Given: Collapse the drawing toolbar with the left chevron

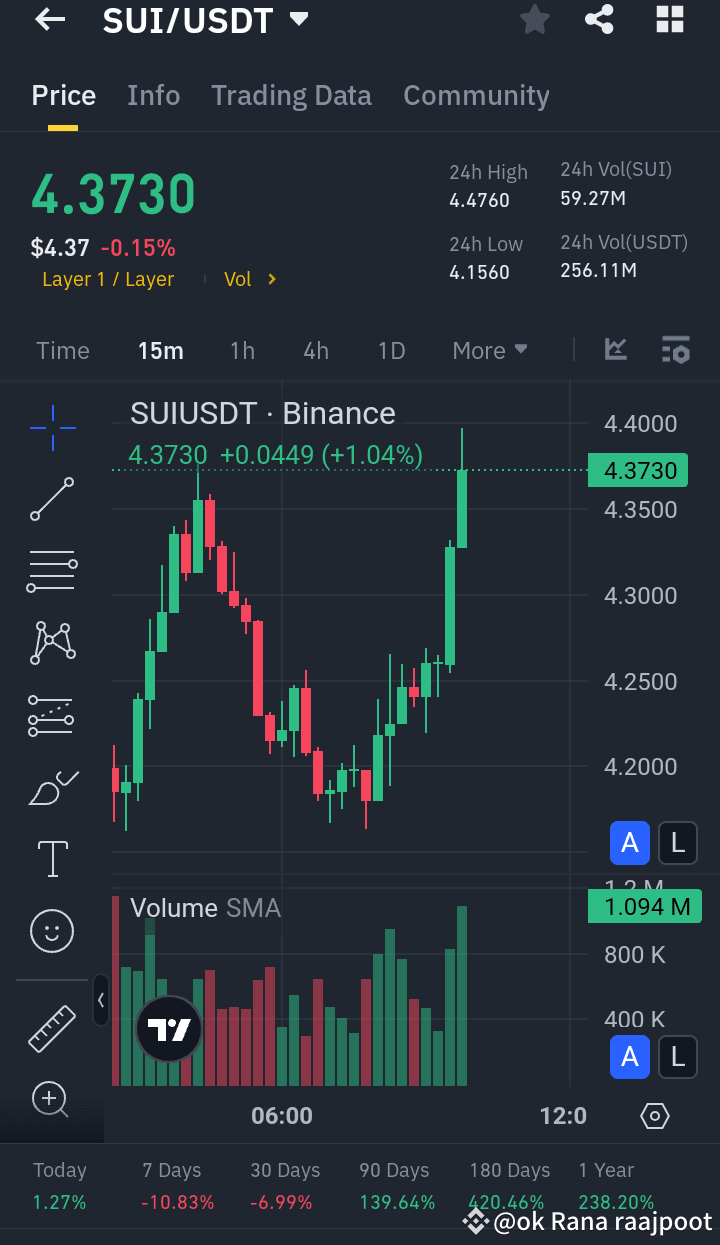Looking at the screenshot, I should [100, 1000].
